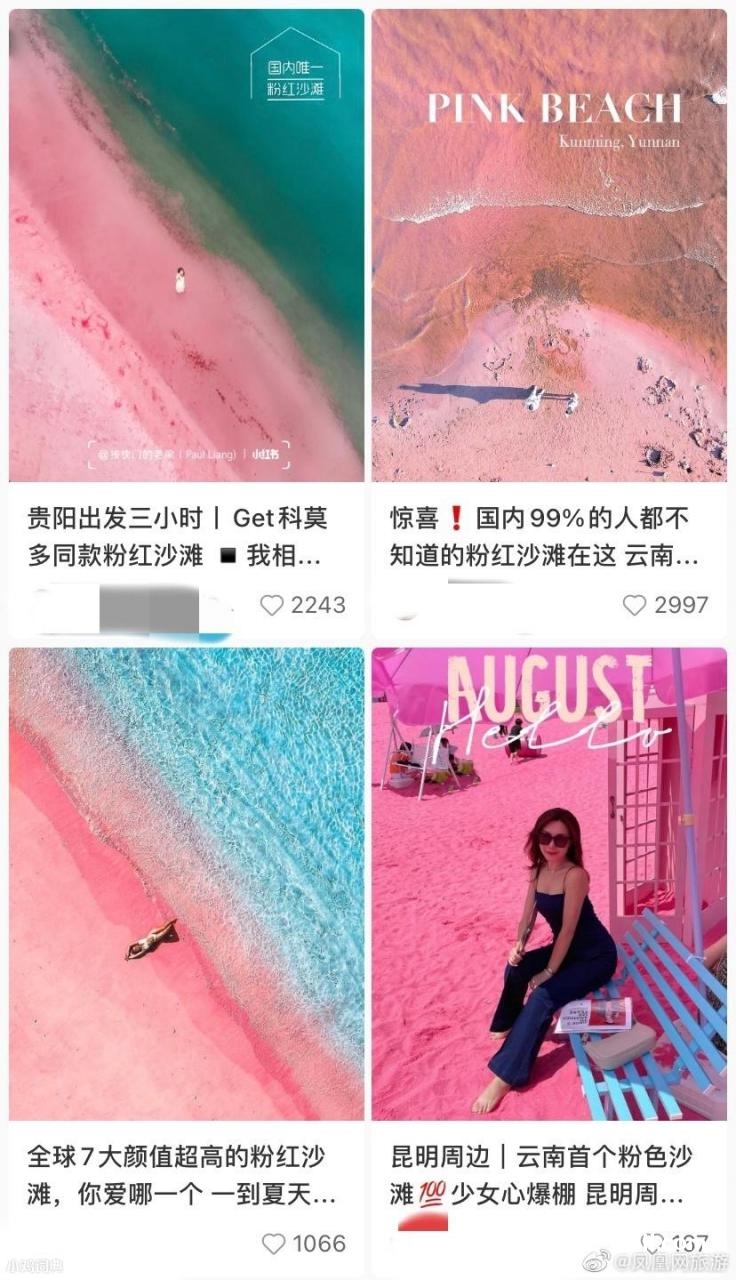Like the post with 1066 likes
This screenshot has width=736, height=1280.
pos(272,1244)
